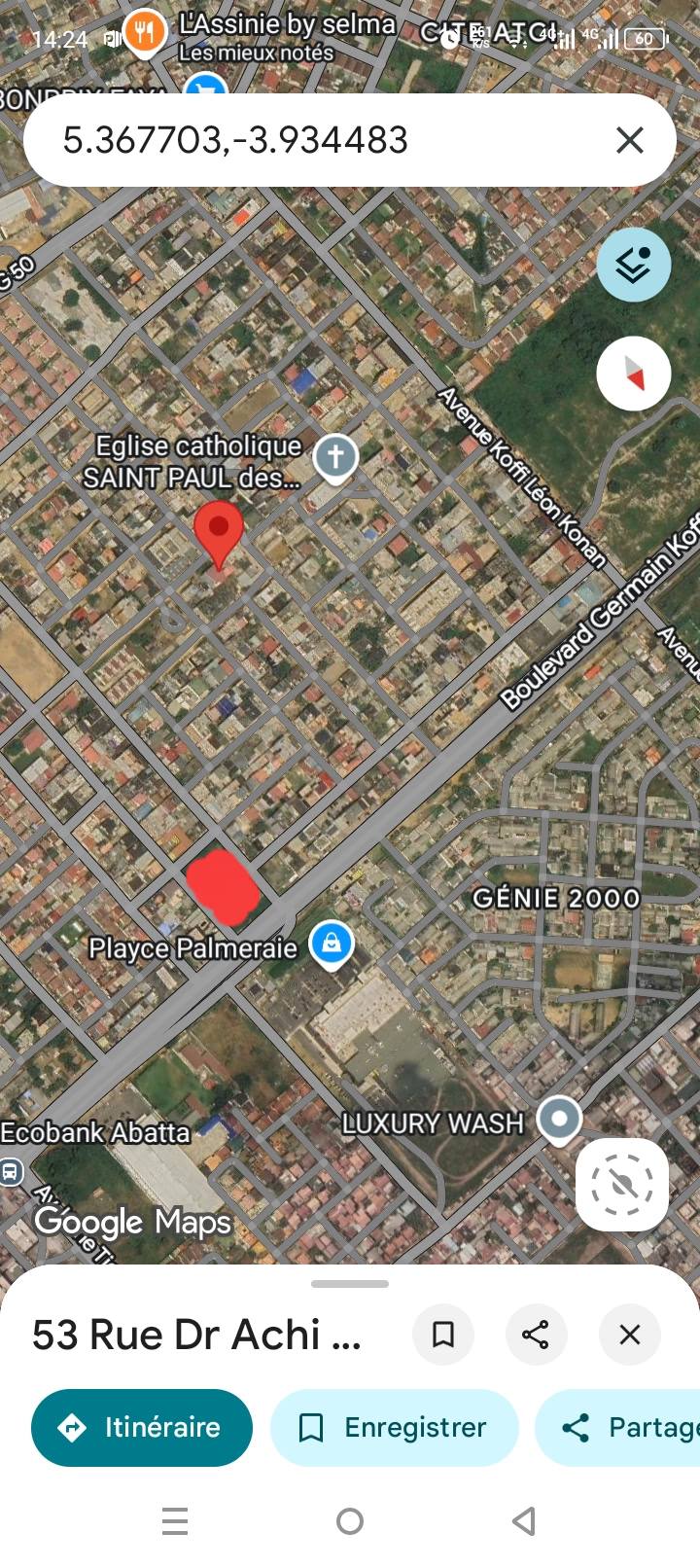Share 53 Rue Dr Achi location icon

pyautogui.click(x=536, y=1335)
